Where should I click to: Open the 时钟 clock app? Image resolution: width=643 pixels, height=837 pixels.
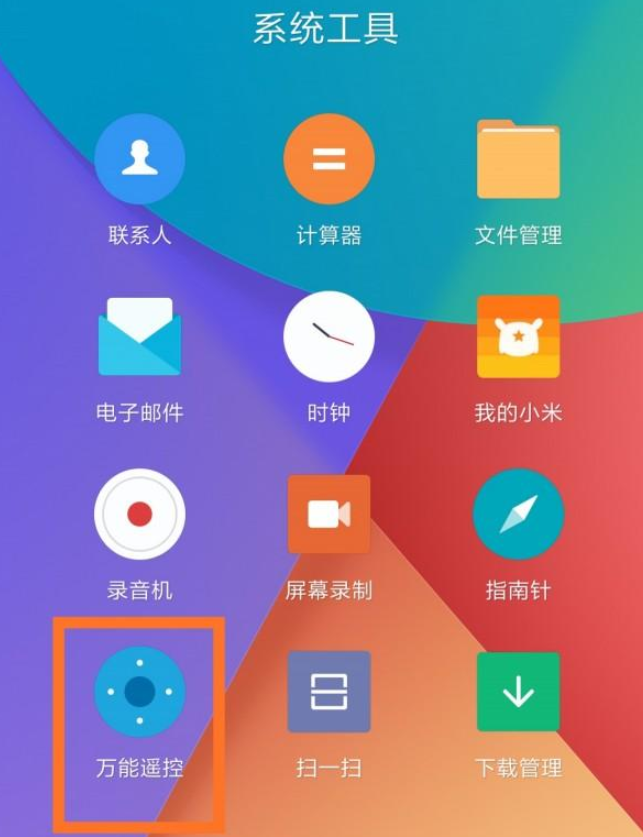[x=328, y=337]
